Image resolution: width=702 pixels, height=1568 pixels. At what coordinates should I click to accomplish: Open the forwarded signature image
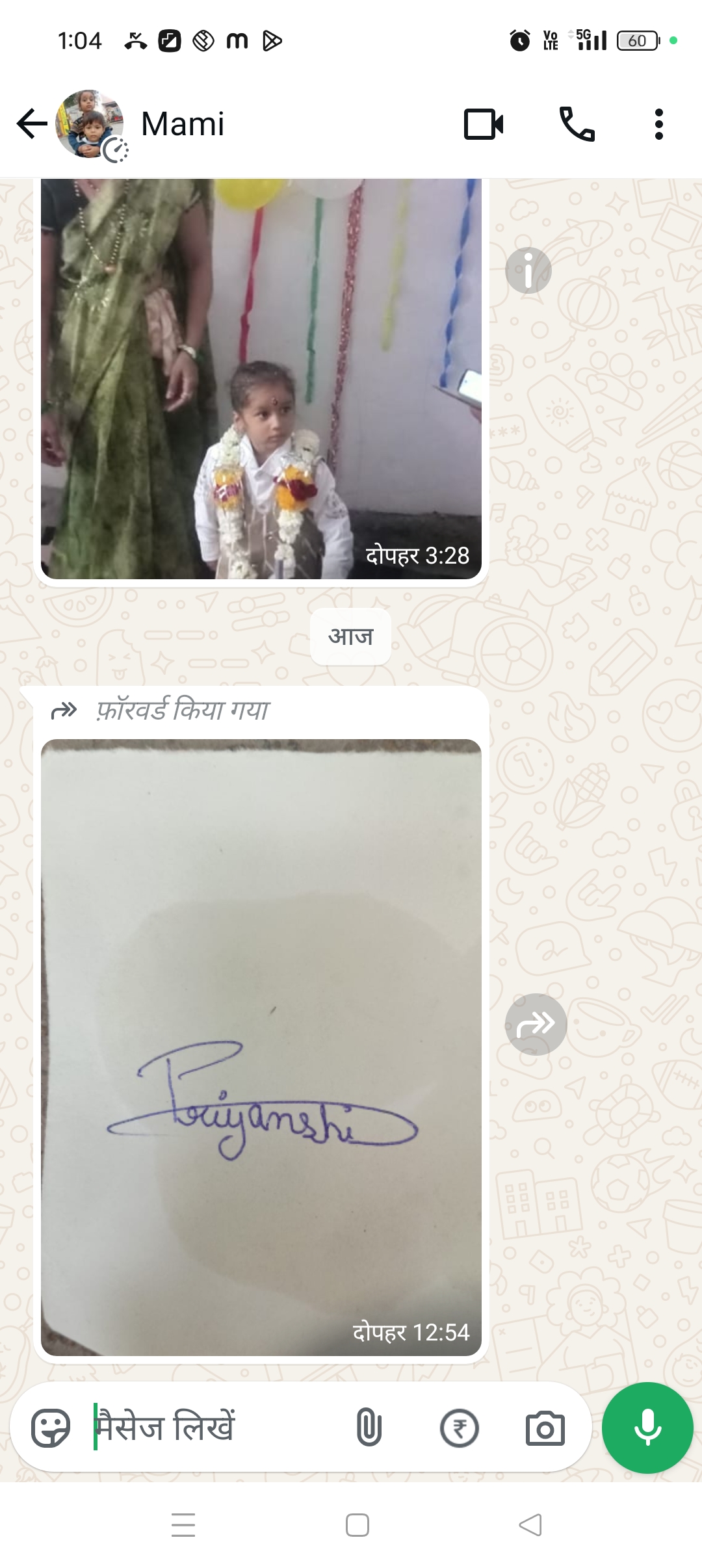tap(261, 1047)
